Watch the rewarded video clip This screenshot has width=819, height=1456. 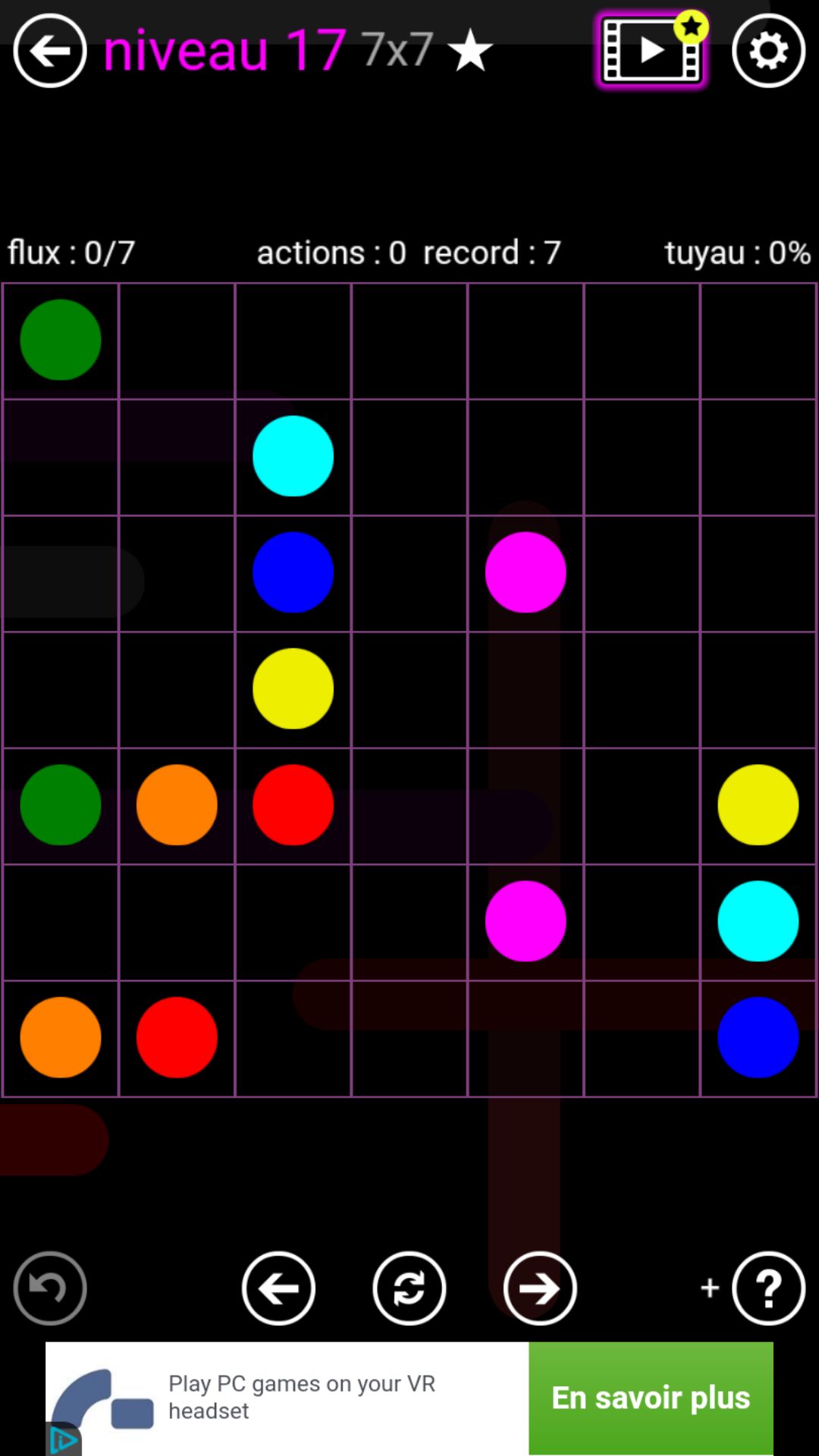(x=651, y=50)
